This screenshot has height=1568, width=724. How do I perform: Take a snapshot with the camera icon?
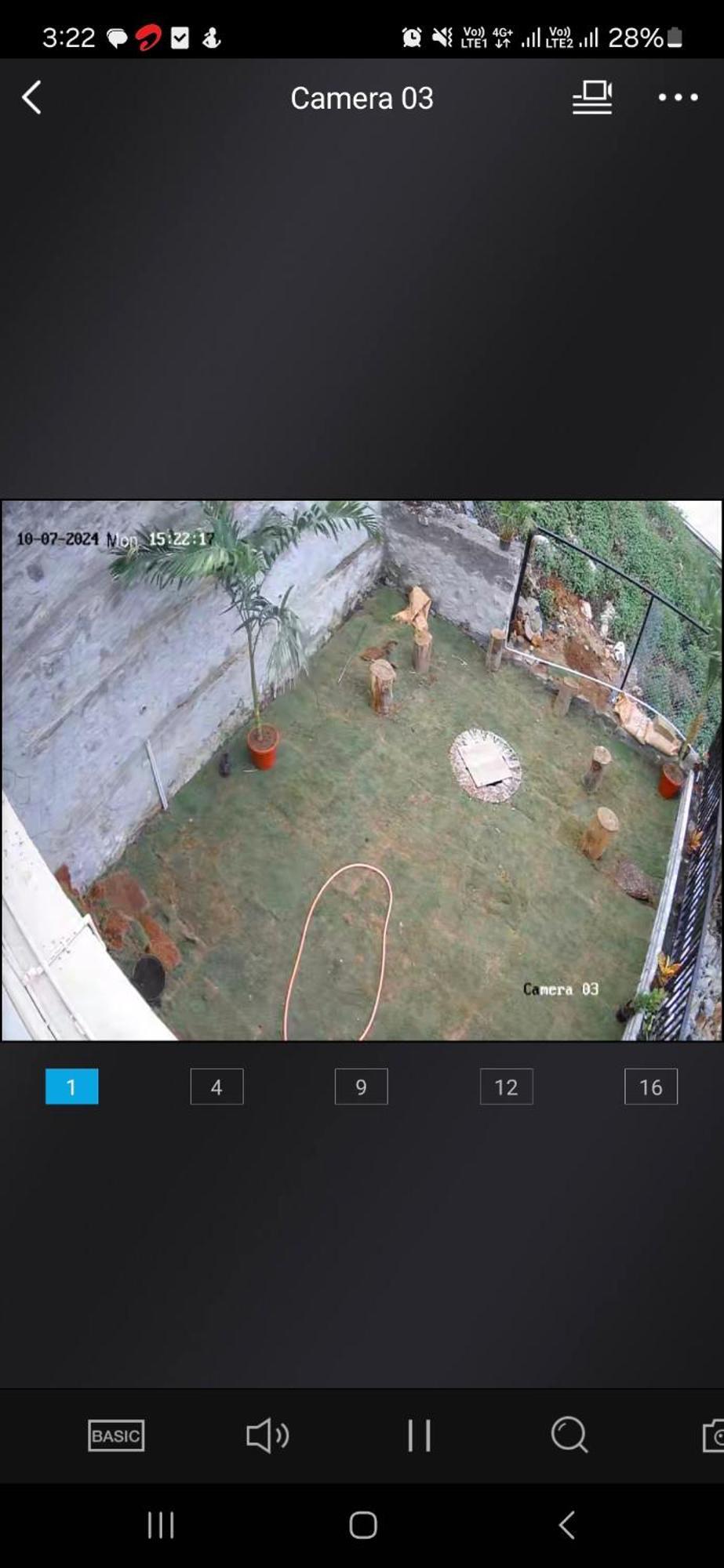point(713,1436)
